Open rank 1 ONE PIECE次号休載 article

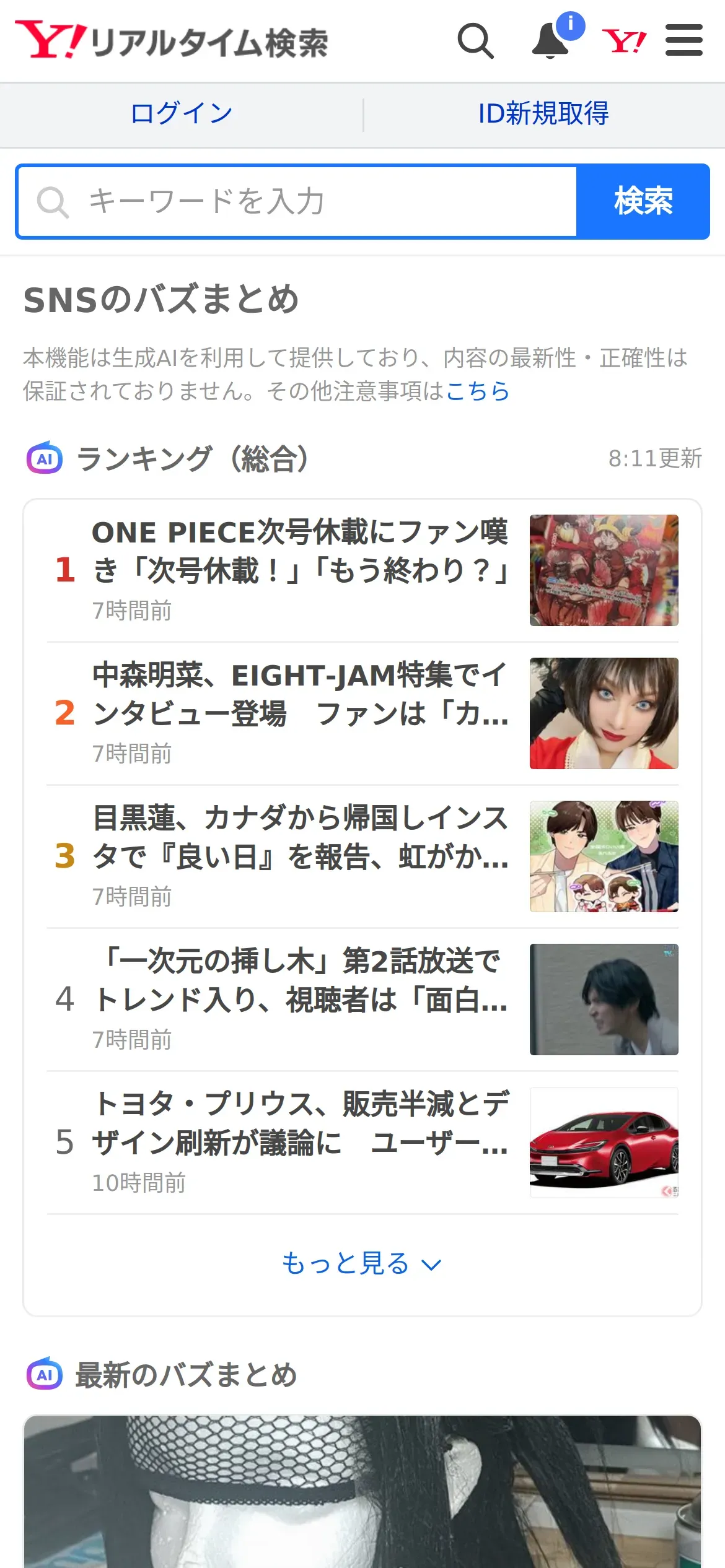click(x=362, y=570)
